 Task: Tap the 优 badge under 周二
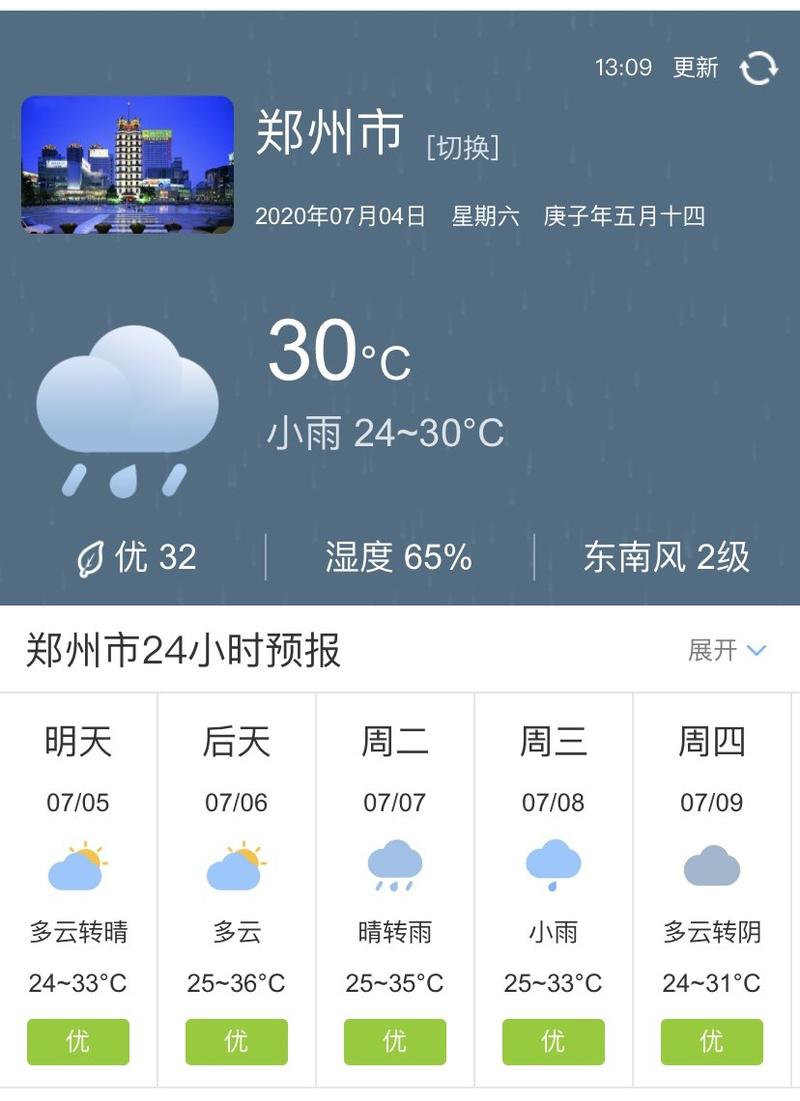point(394,1042)
